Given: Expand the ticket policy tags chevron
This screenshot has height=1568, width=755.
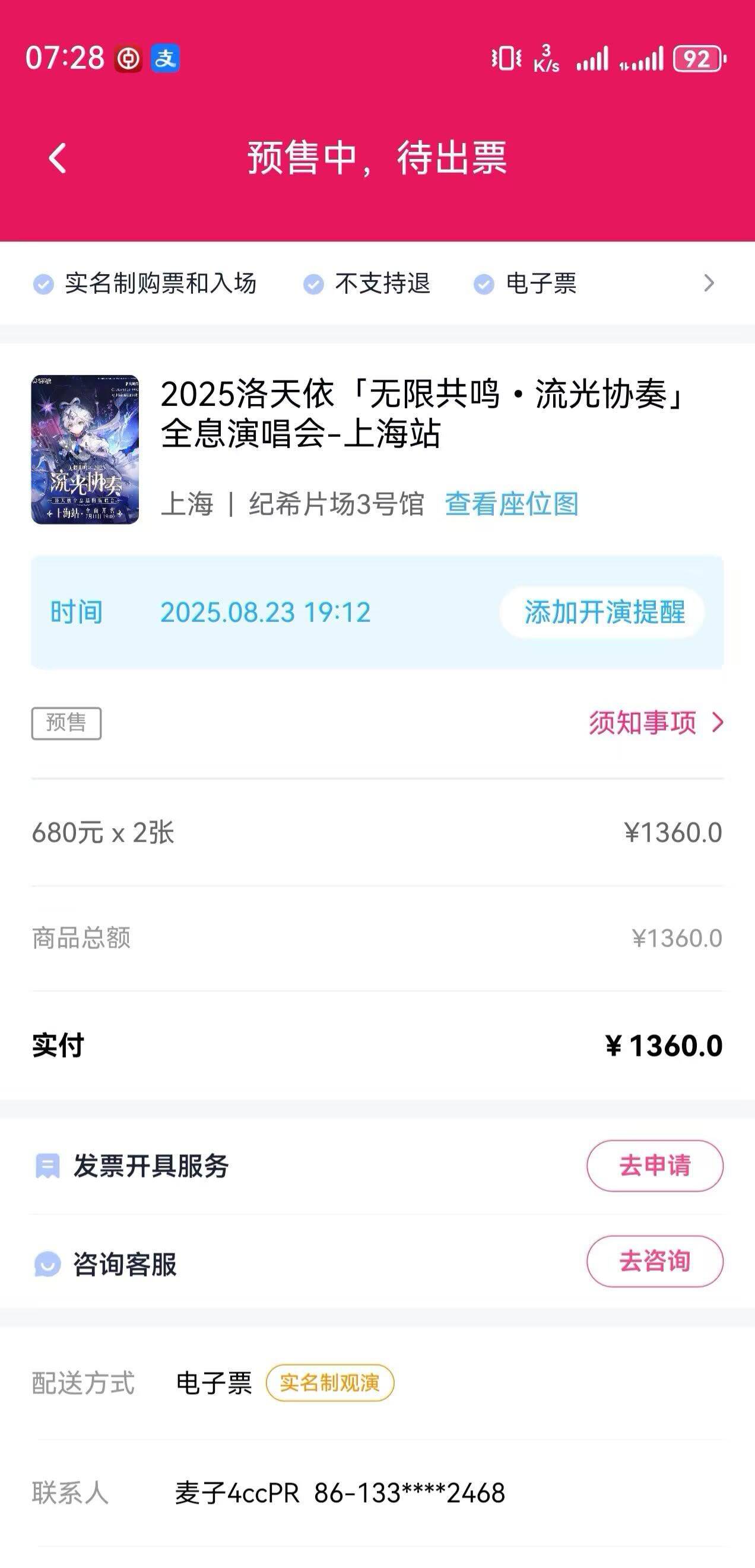Looking at the screenshot, I should click(708, 283).
